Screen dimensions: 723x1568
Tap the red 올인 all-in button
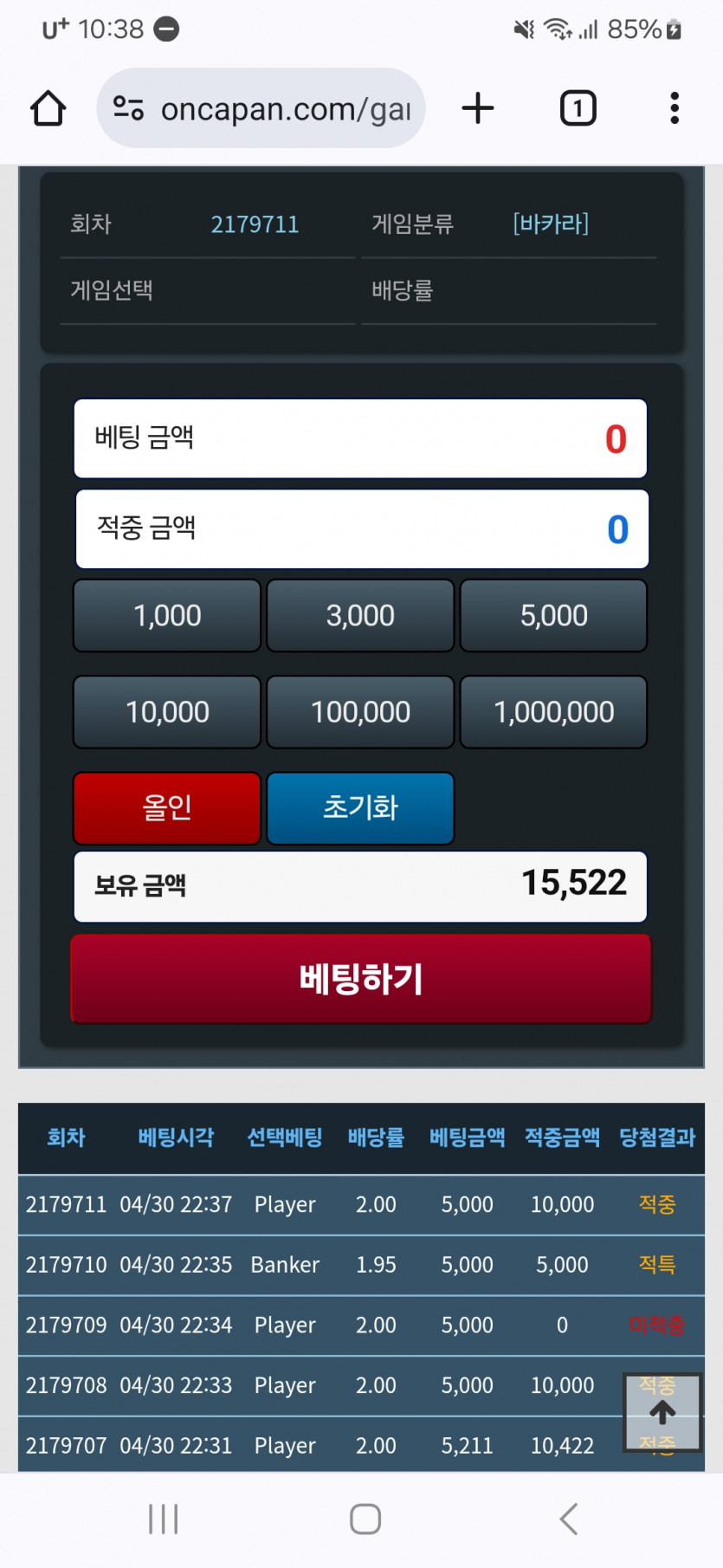tap(167, 808)
